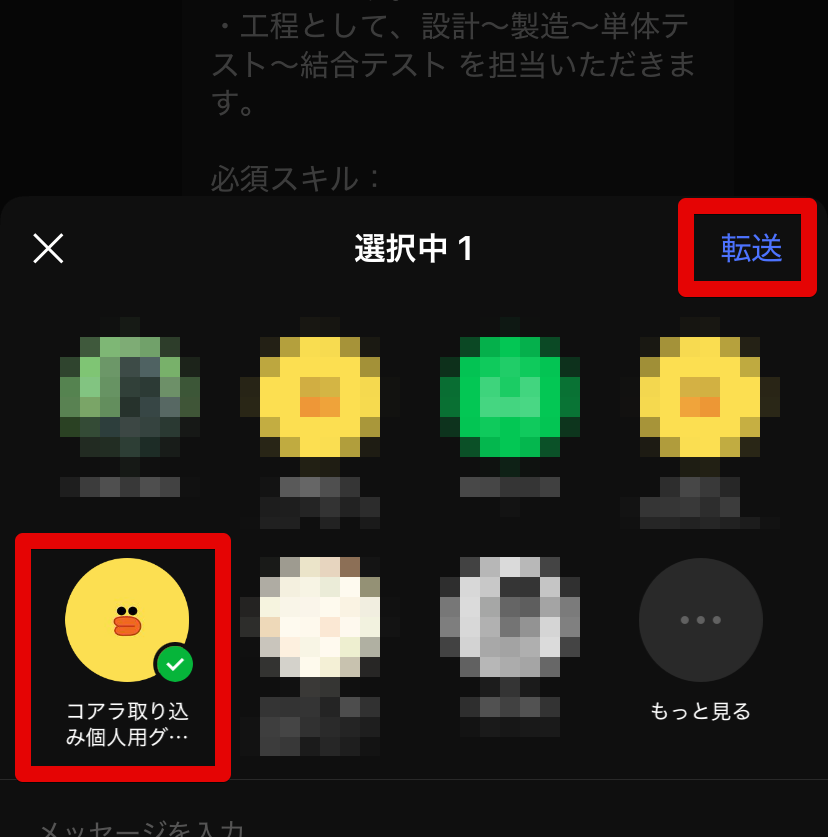Open もっと見る to show more contacts
This screenshot has height=837, width=828.
[700, 620]
